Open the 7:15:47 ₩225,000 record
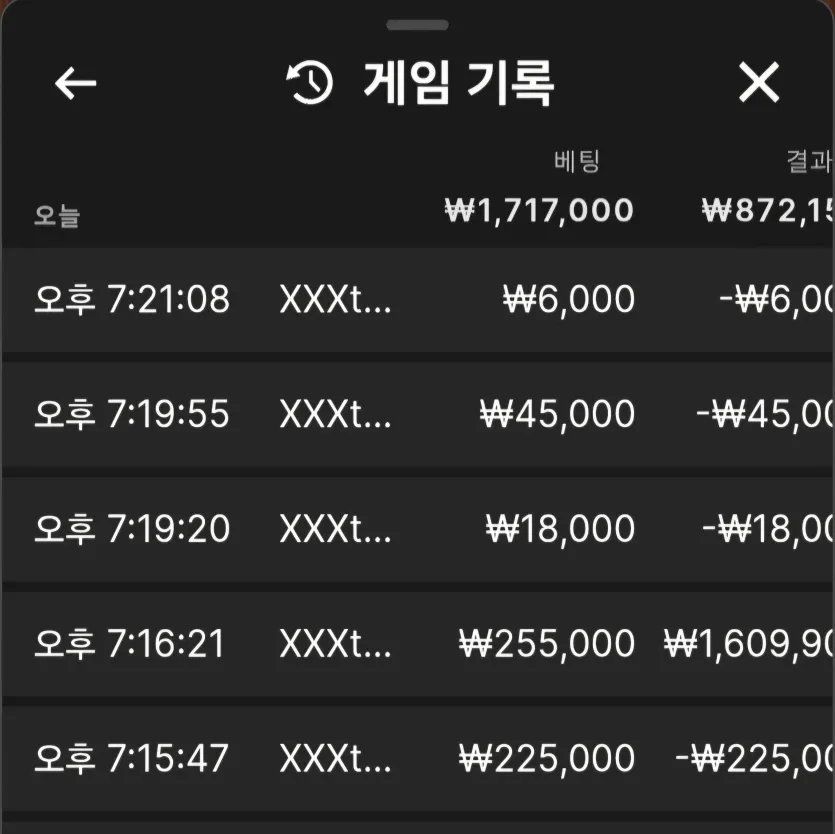 click(x=418, y=759)
